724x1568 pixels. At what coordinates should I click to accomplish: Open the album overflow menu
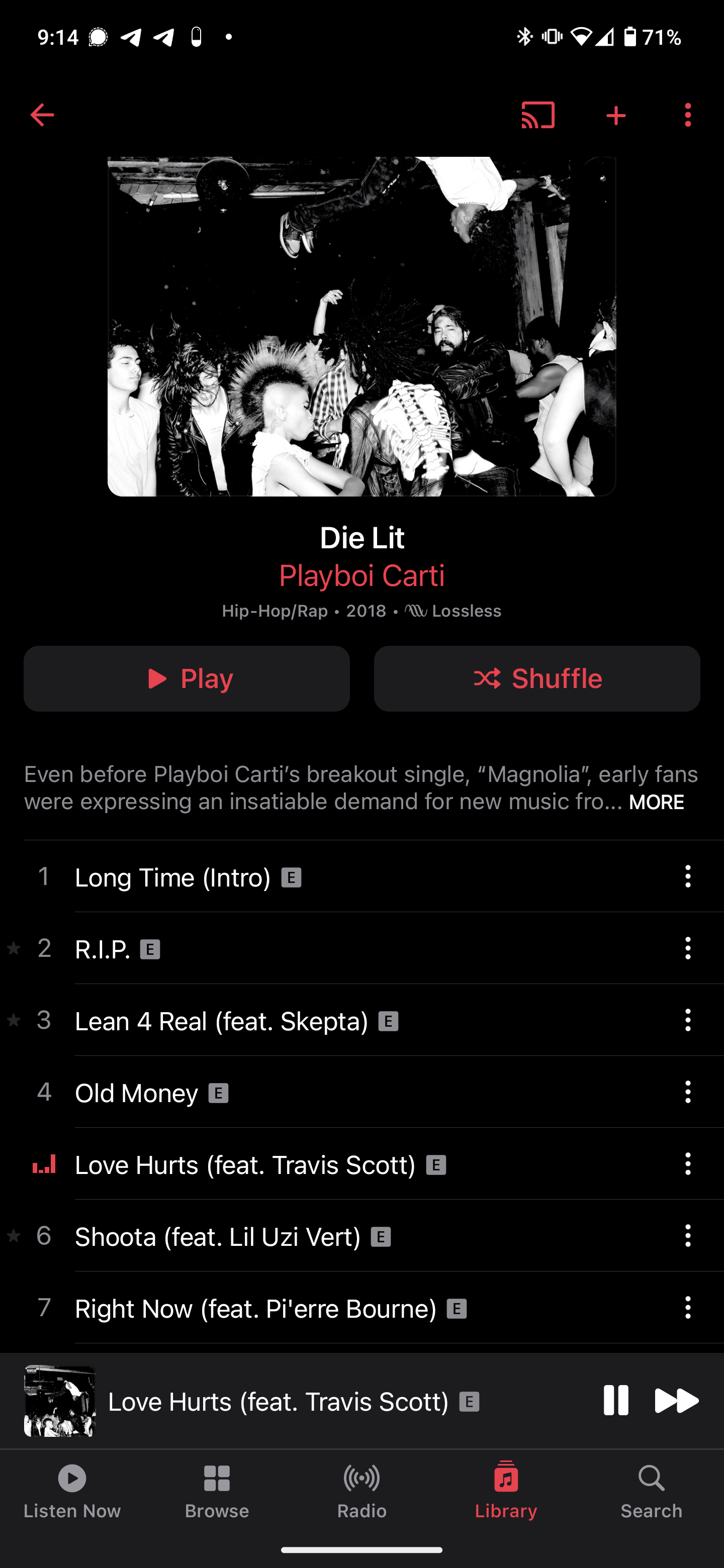pyautogui.click(x=687, y=115)
